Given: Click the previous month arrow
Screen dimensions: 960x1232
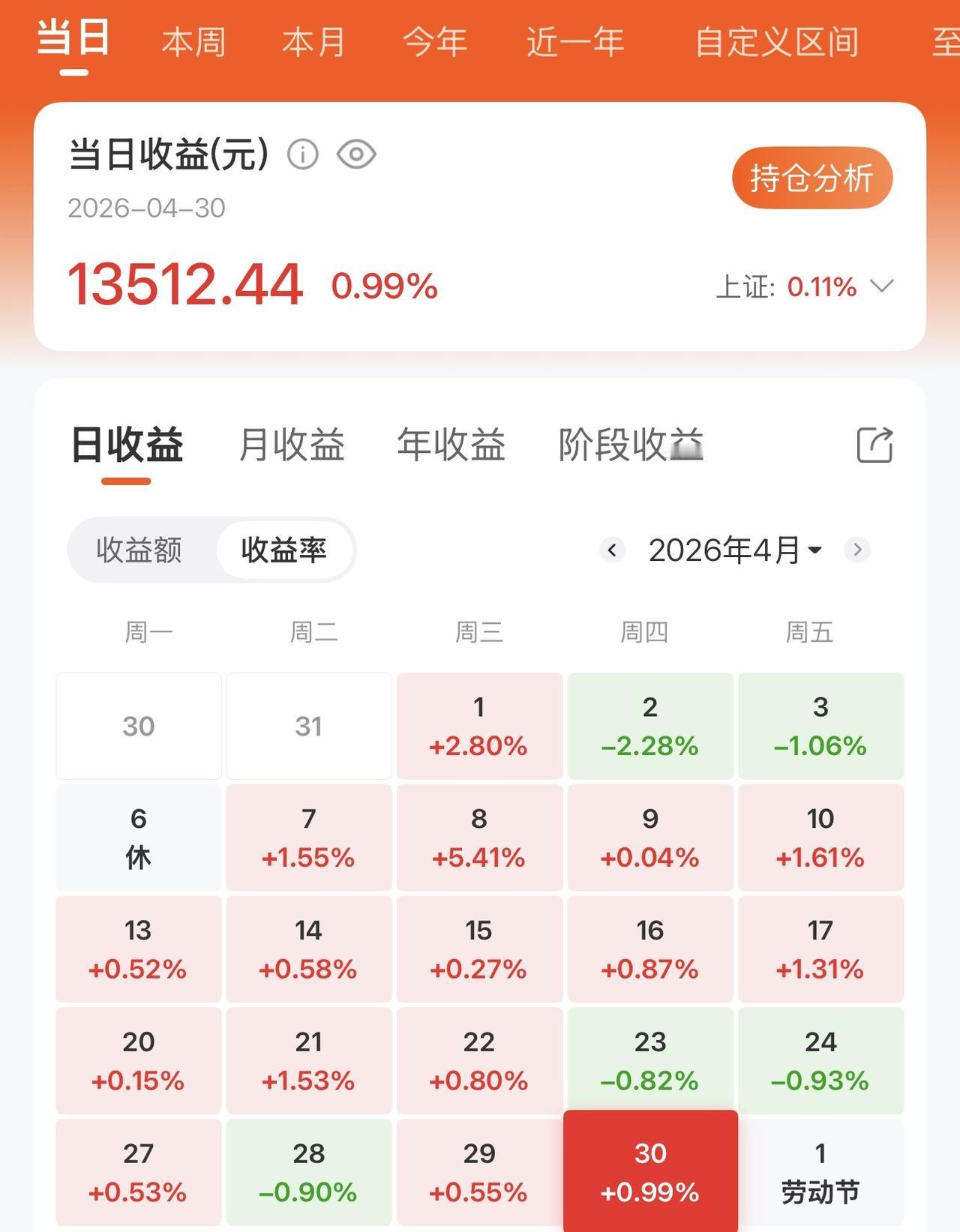Looking at the screenshot, I should point(612,550).
